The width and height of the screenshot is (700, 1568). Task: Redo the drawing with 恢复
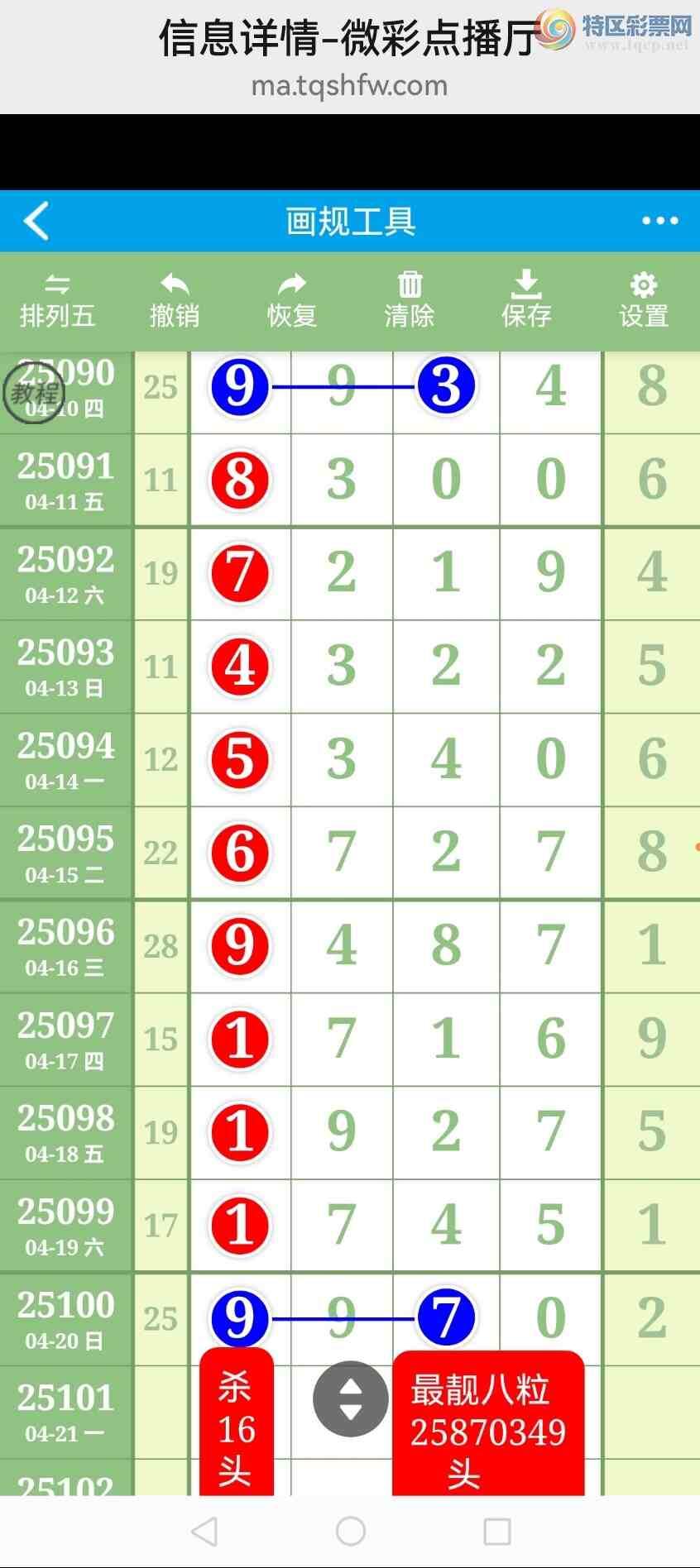pyautogui.click(x=292, y=301)
